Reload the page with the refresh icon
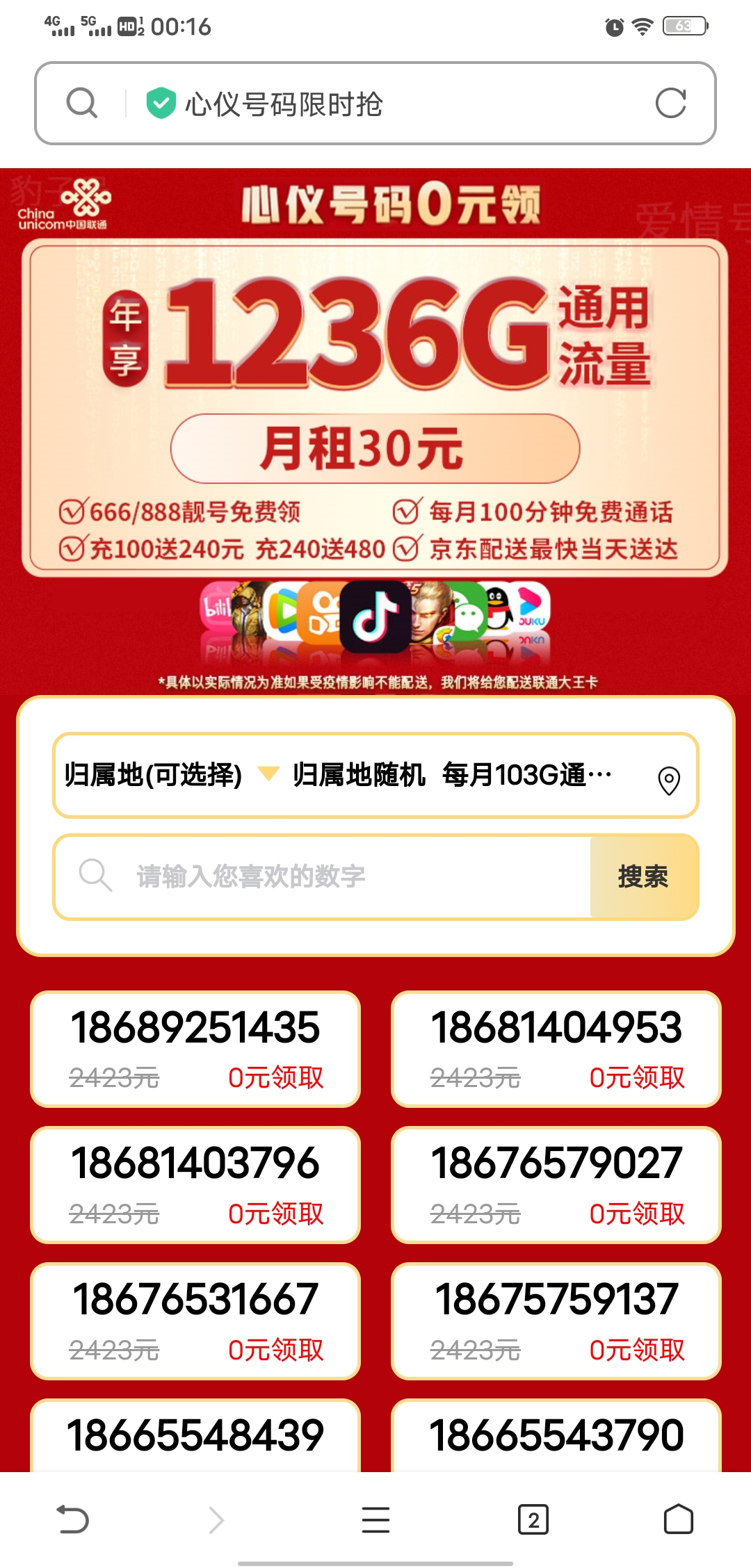The image size is (751, 1568). click(670, 104)
